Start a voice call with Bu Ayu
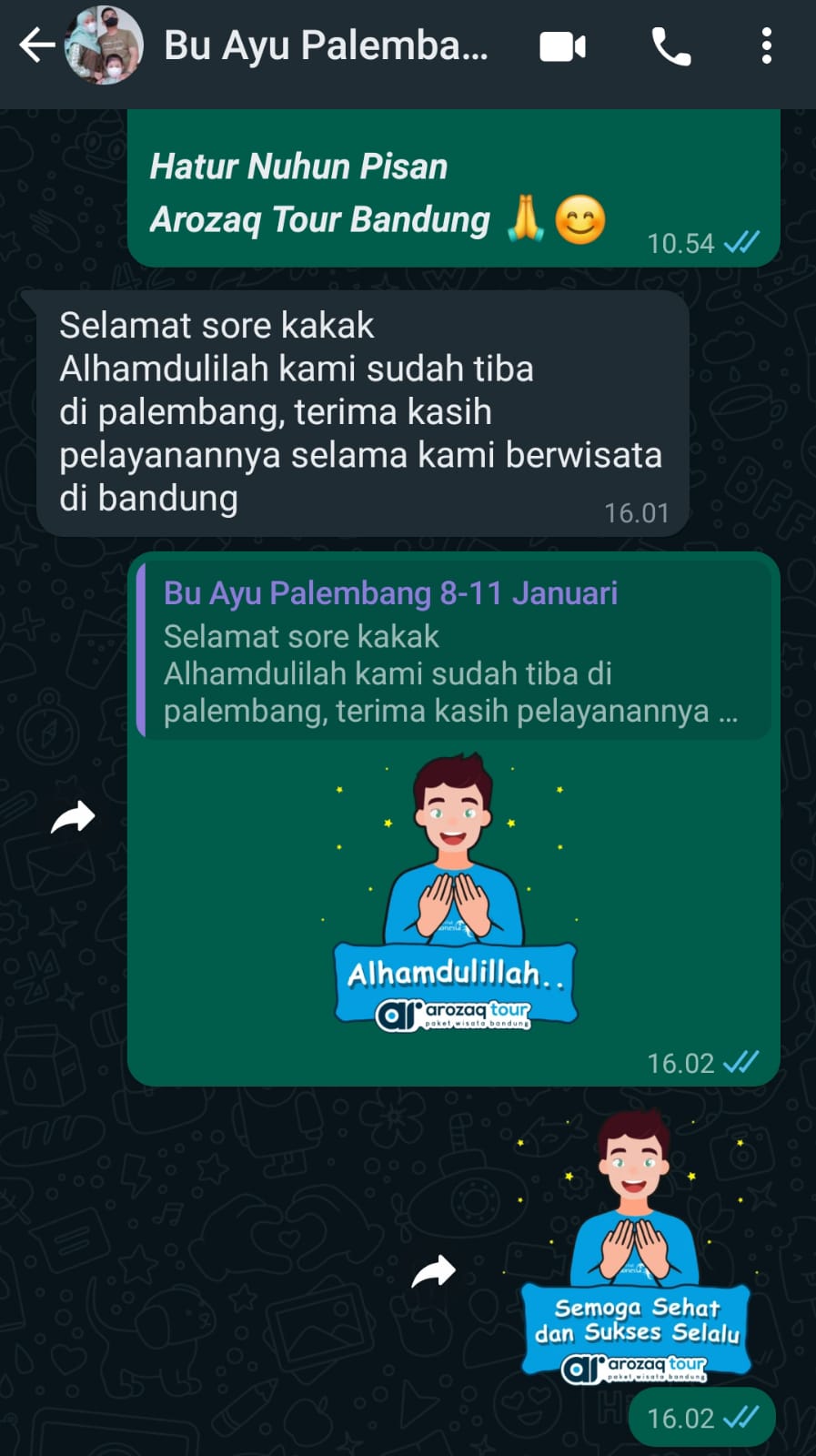 pos(671,46)
